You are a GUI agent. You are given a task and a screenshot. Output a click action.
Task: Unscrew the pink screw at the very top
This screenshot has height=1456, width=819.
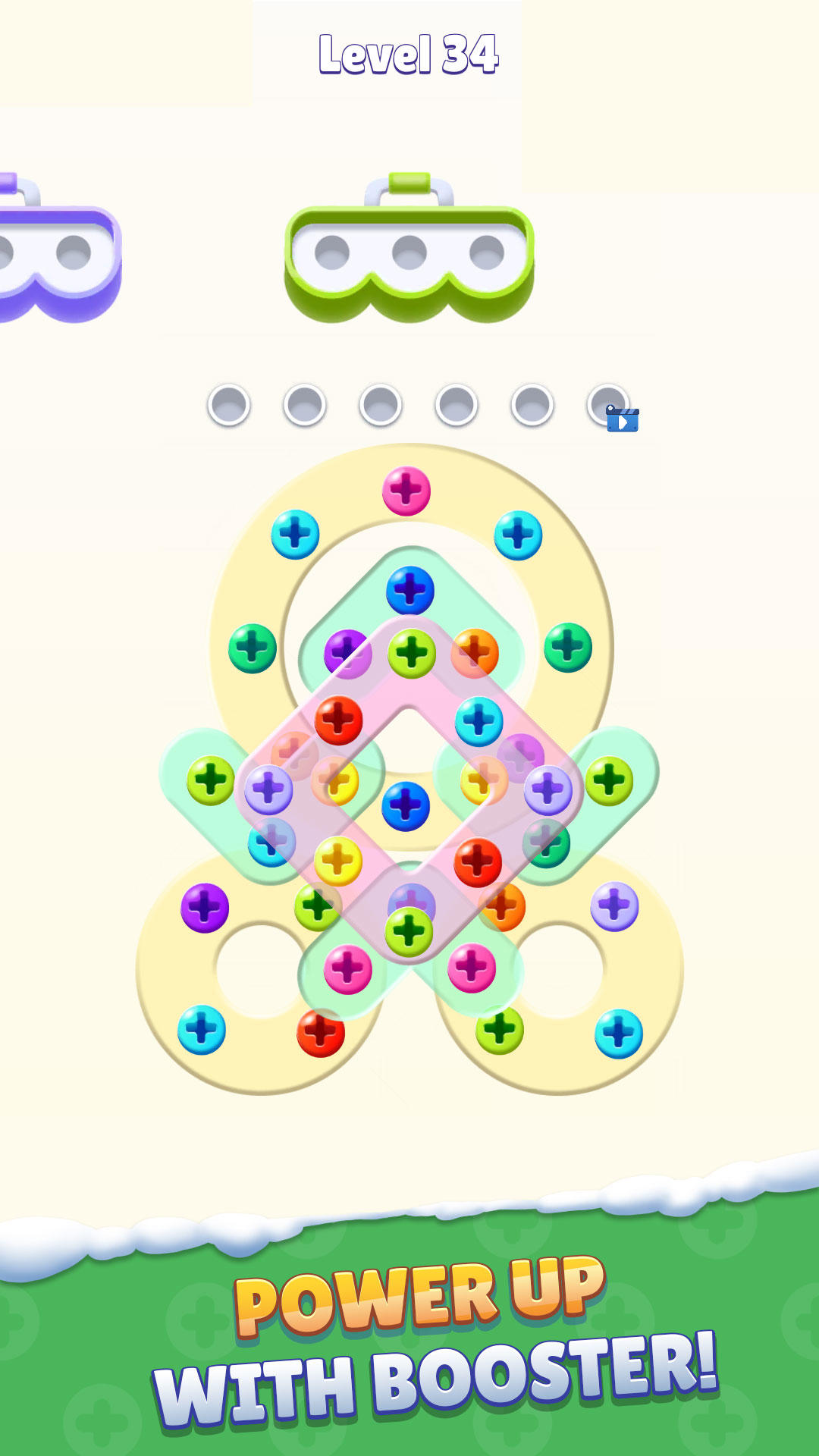tap(405, 489)
